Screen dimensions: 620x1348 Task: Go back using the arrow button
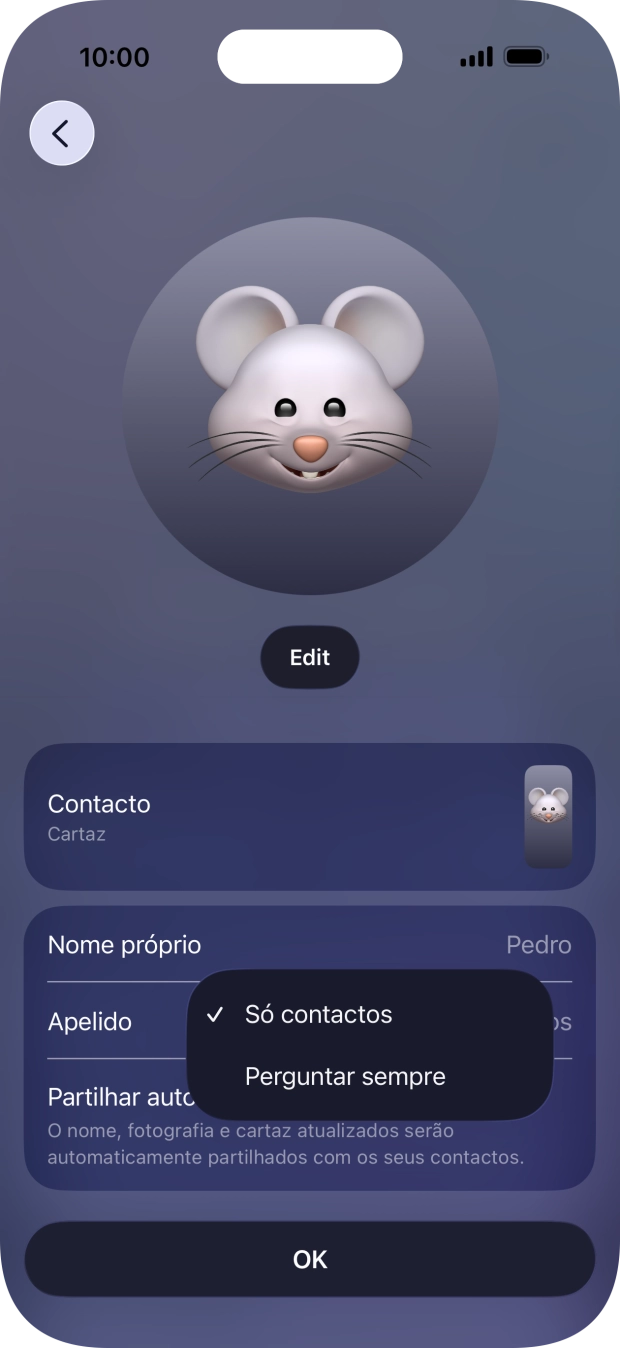(x=62, y=133)
